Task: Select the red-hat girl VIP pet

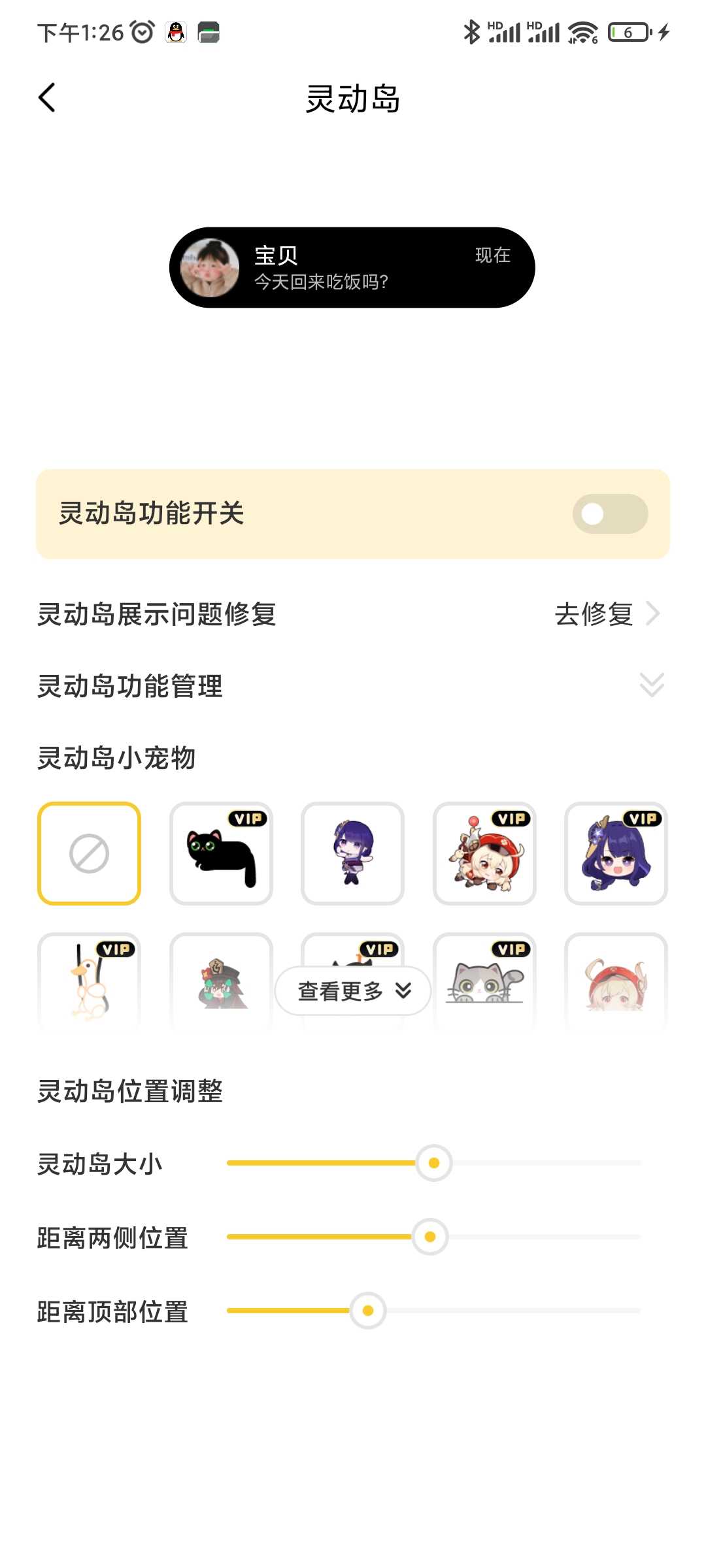Action: point(484,853)
